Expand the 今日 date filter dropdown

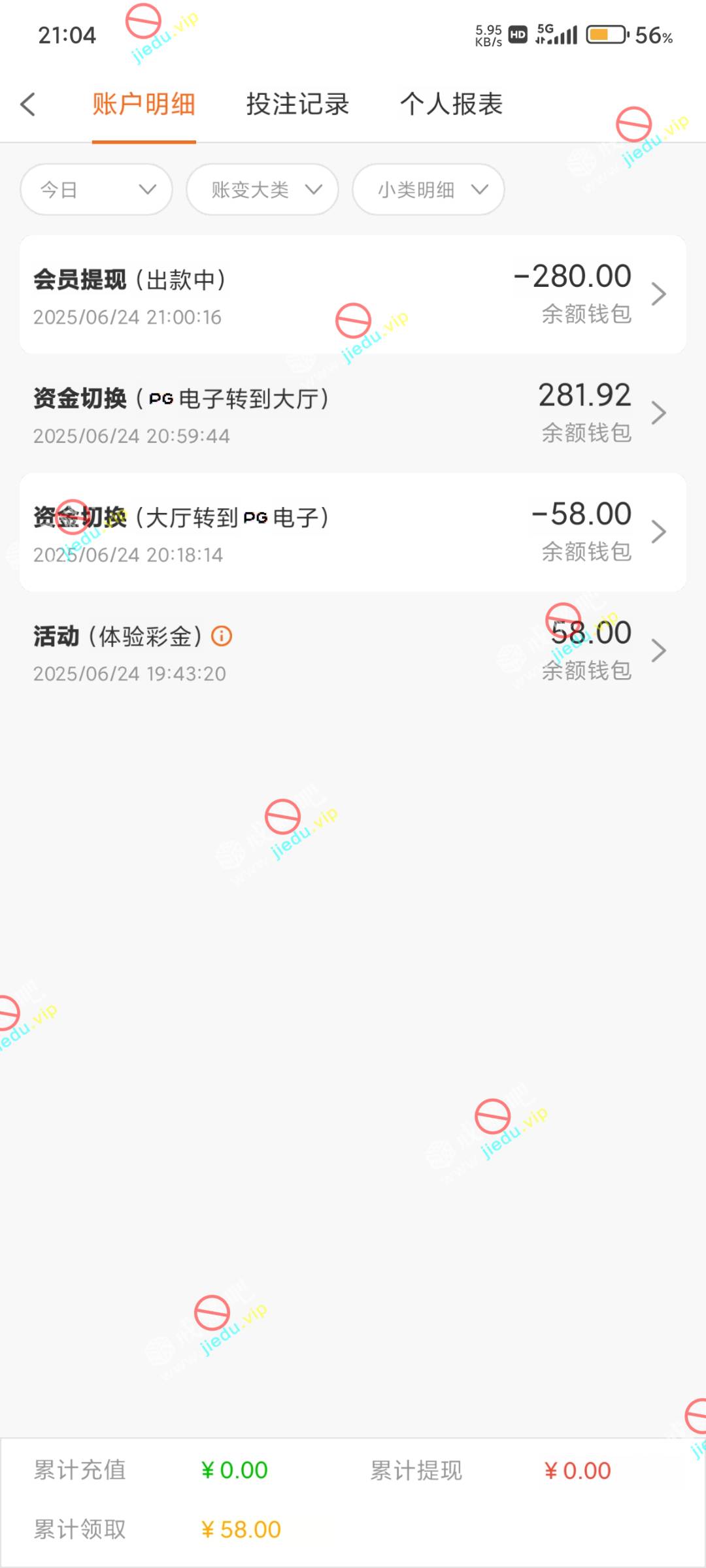tap(97, 189)
